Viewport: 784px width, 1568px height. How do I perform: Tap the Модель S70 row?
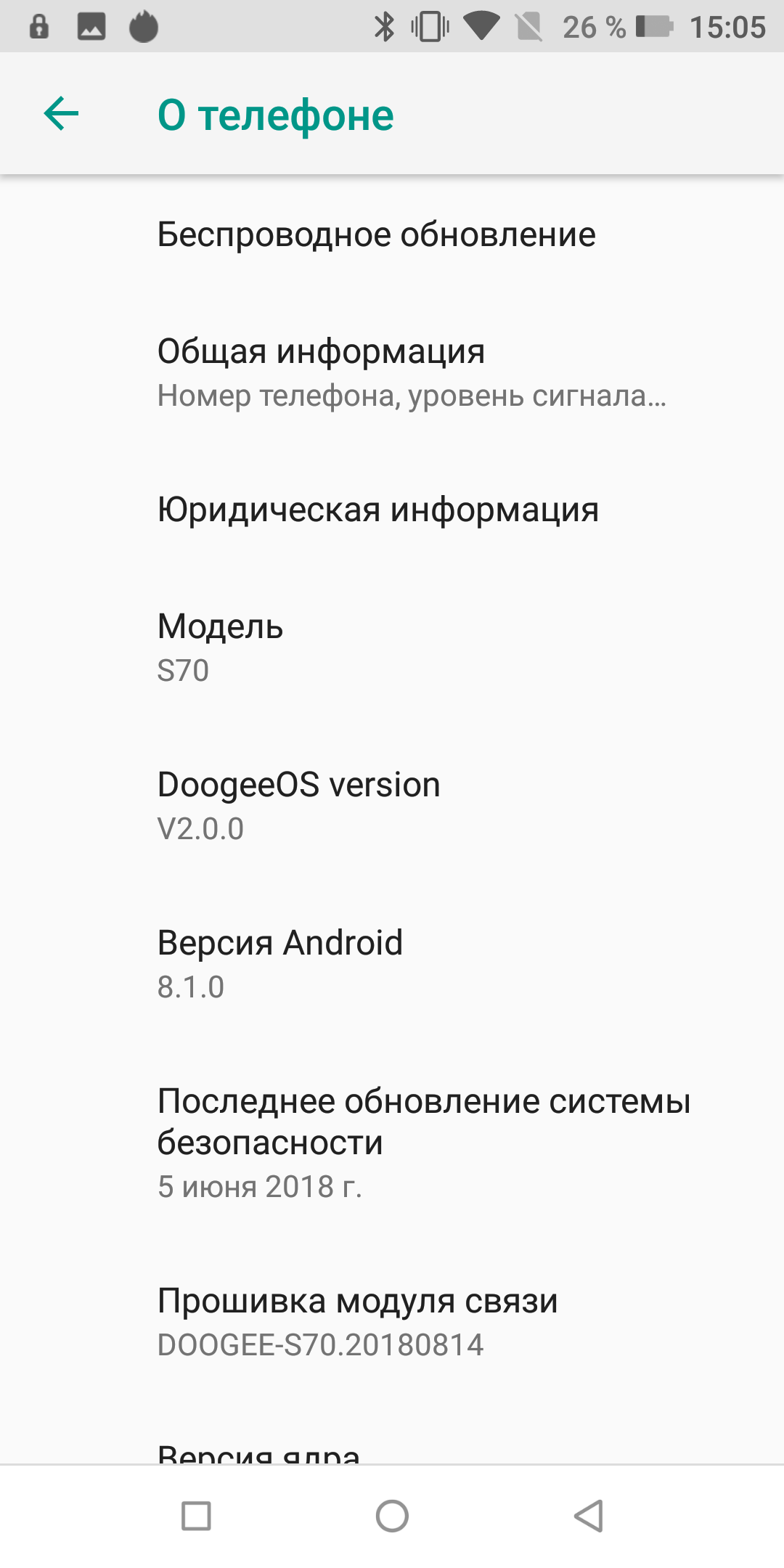392,647
